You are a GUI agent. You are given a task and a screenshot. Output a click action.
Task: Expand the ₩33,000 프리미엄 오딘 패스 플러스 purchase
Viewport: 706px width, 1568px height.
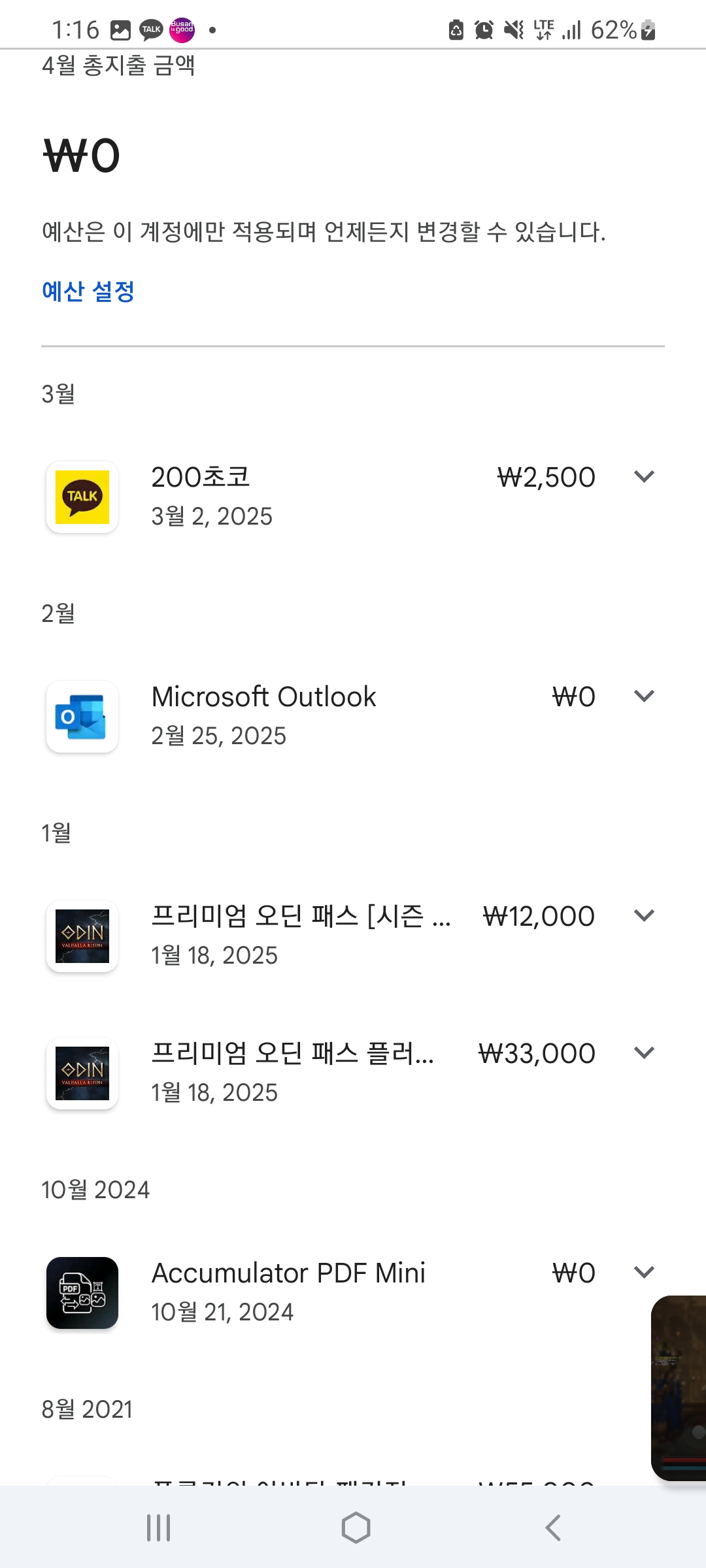[644, 1053]
